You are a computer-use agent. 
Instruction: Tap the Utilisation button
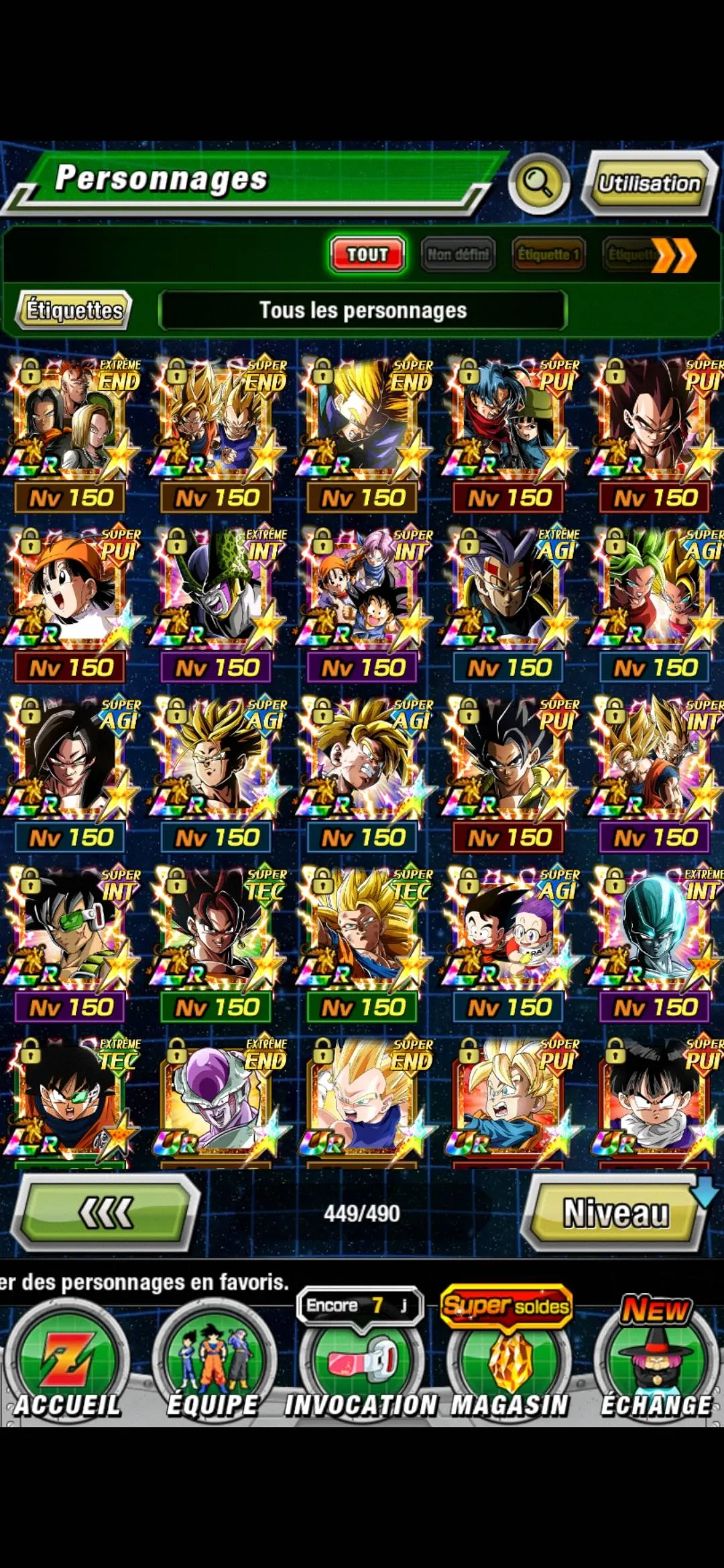[x=648, y=184]
